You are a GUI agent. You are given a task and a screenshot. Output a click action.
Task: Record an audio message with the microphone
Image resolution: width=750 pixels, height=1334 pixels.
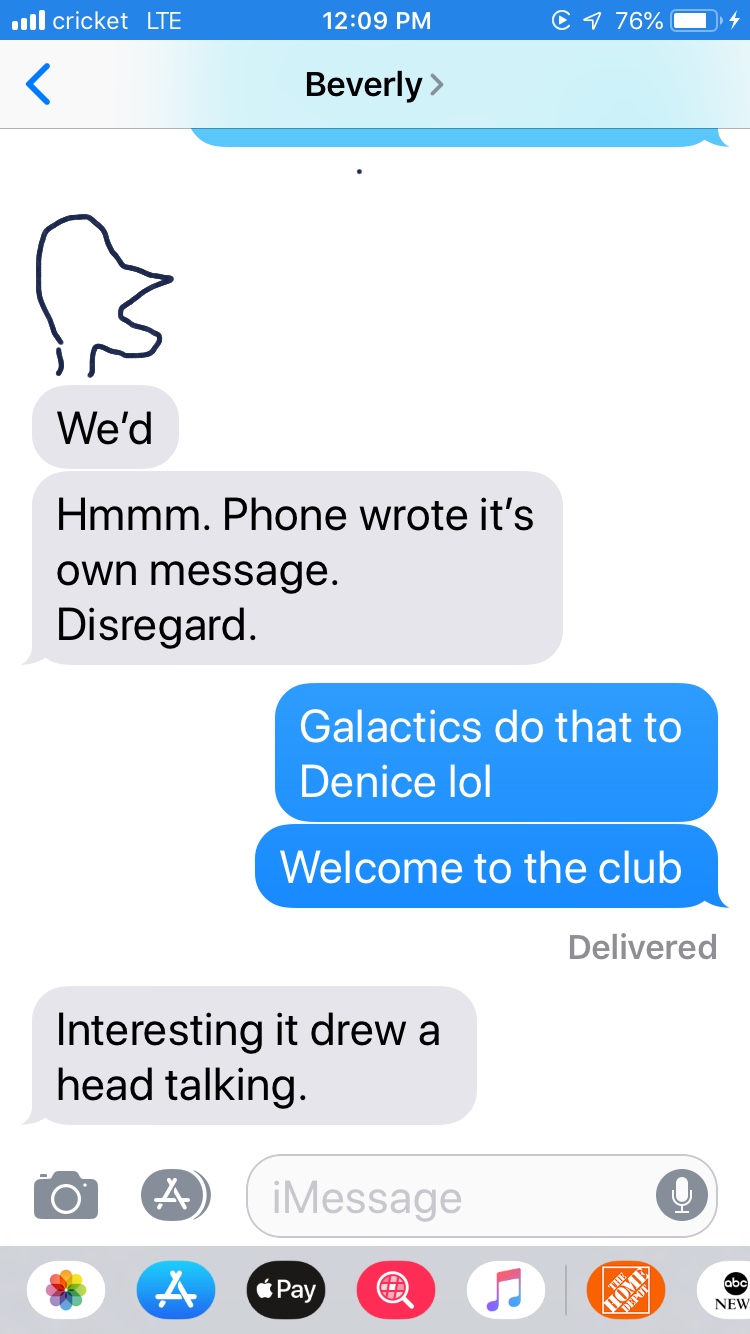682,1196
